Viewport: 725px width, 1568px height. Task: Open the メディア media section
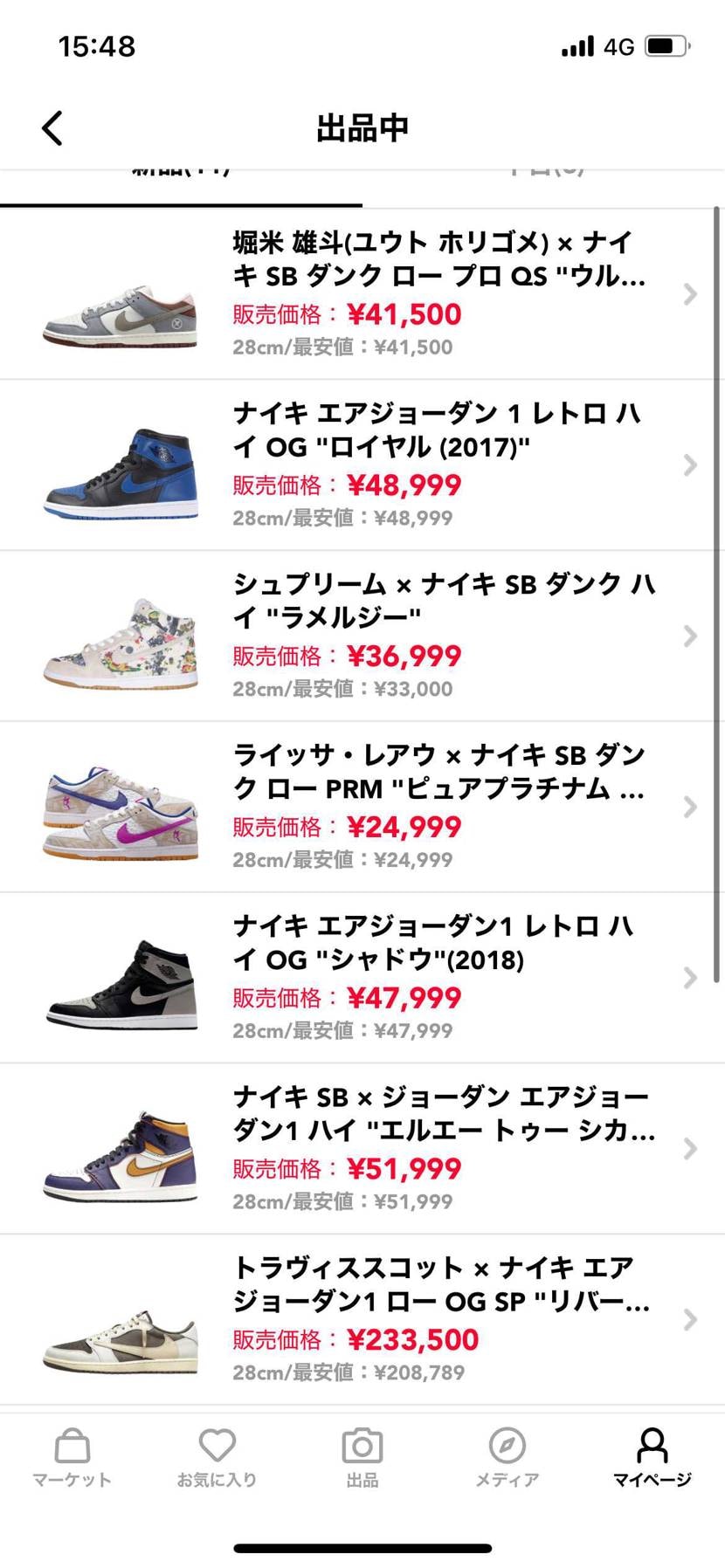[507, 1458]
